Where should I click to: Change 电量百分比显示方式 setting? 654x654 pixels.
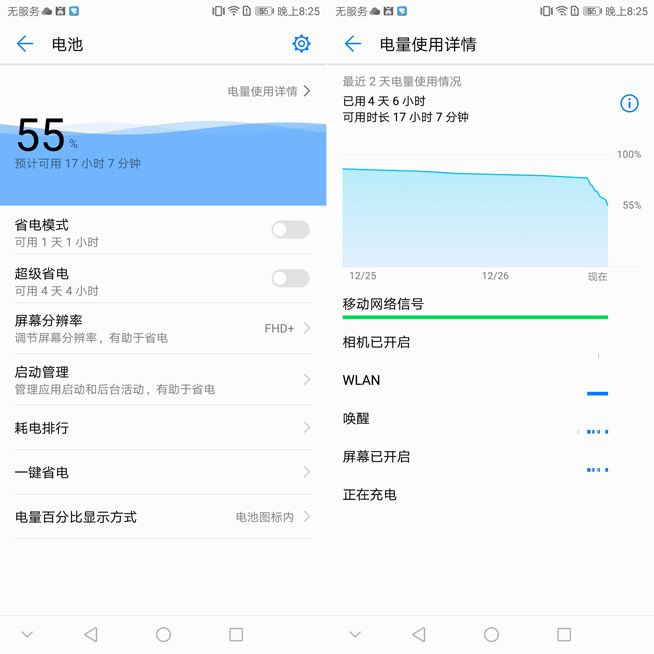pos(162,517)
